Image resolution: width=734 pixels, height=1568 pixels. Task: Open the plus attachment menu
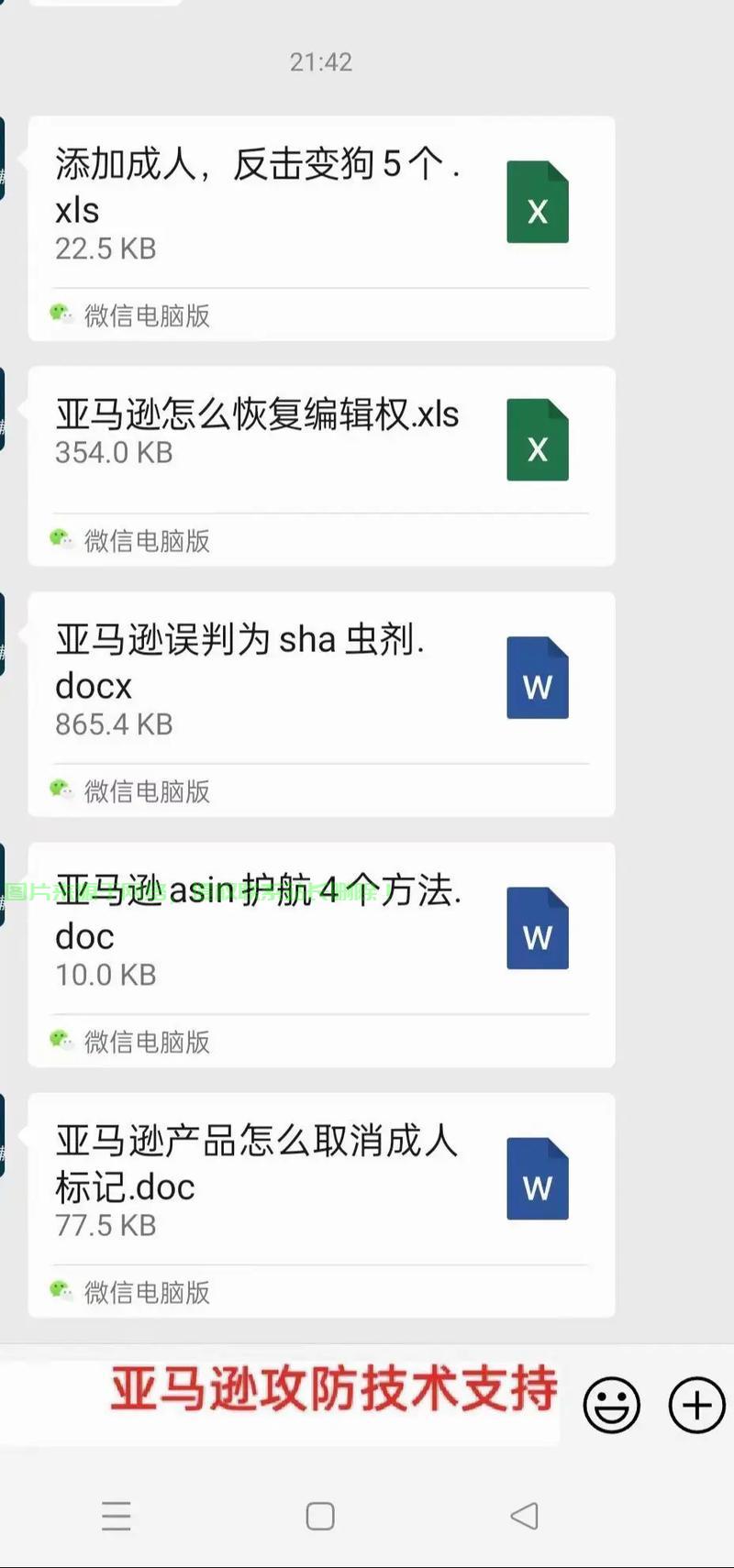click(696, 1405)
